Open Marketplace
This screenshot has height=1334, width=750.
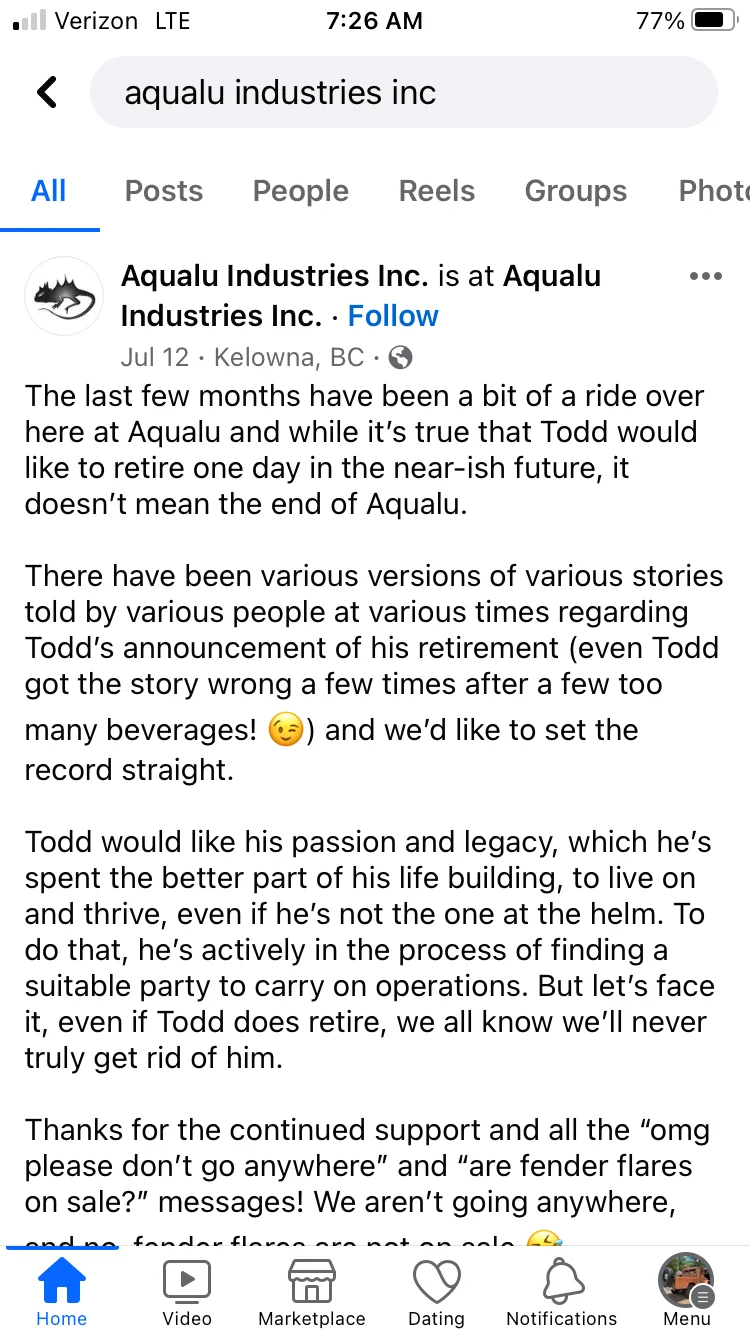point(312,1291)
